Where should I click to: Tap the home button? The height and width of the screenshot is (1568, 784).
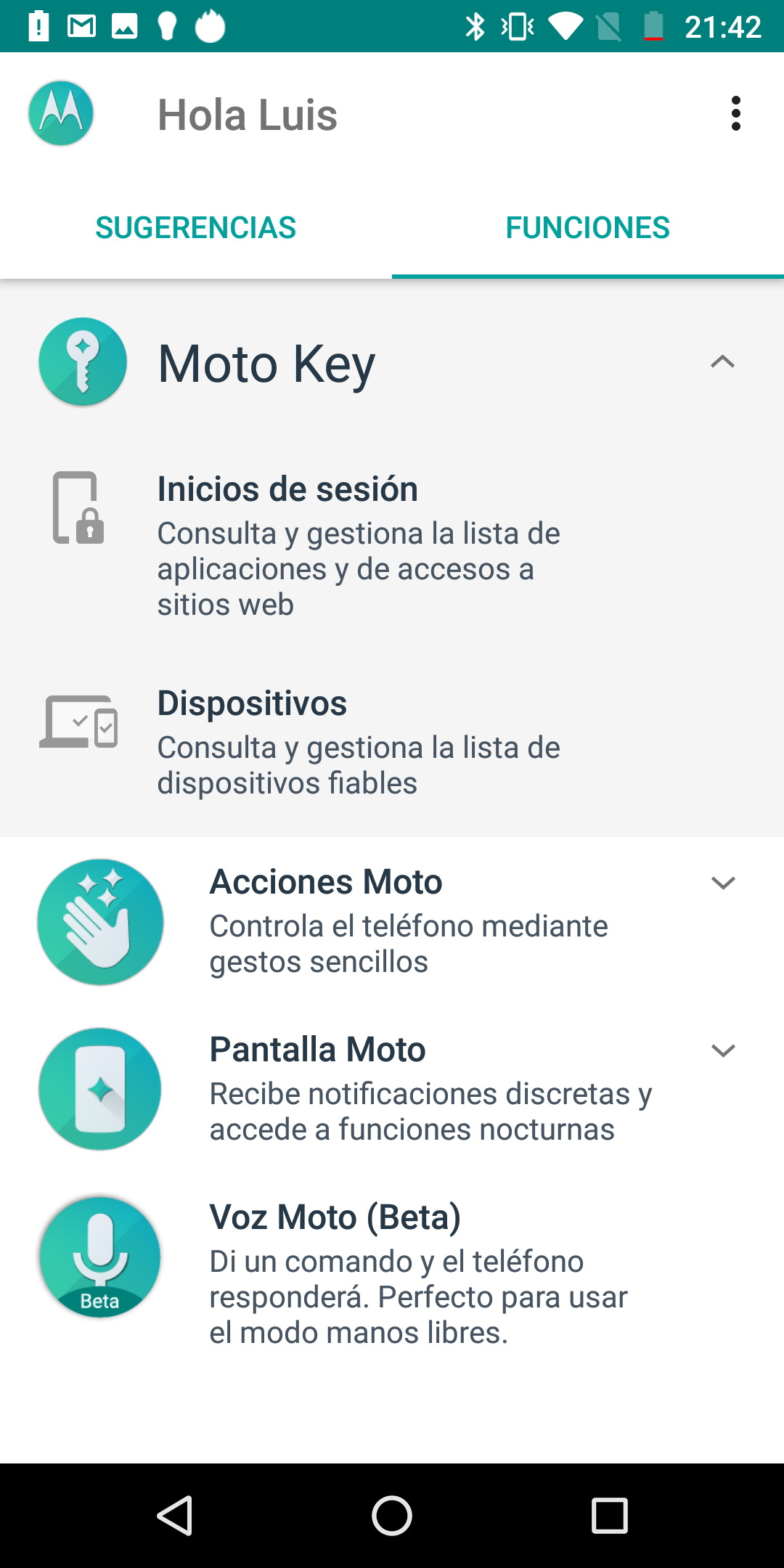(x=392, y=1516)
